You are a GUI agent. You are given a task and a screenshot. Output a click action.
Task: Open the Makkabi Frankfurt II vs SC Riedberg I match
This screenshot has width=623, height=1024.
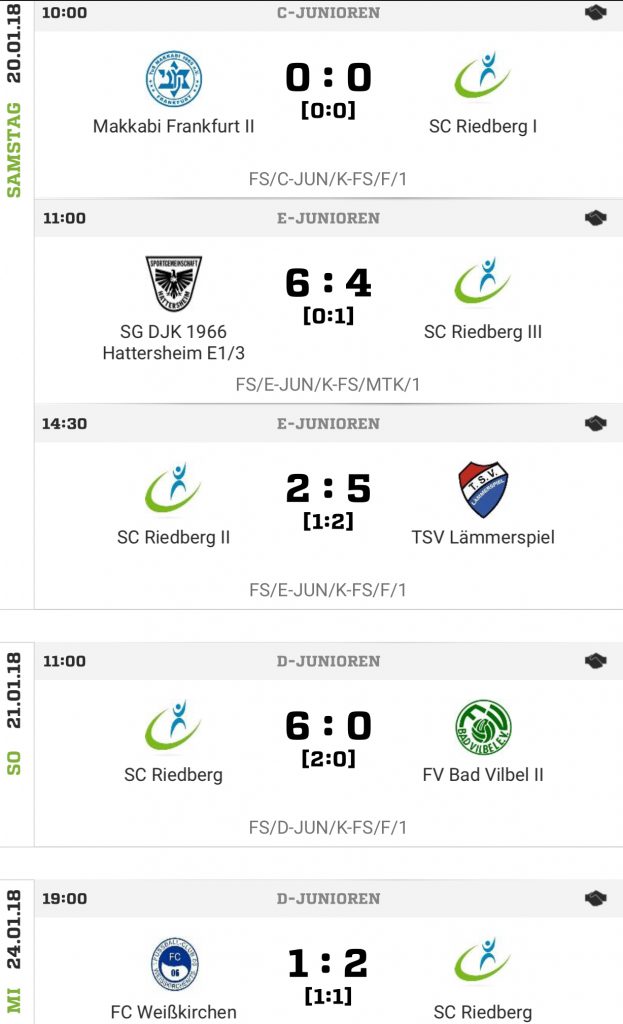[x=328, y=90]
